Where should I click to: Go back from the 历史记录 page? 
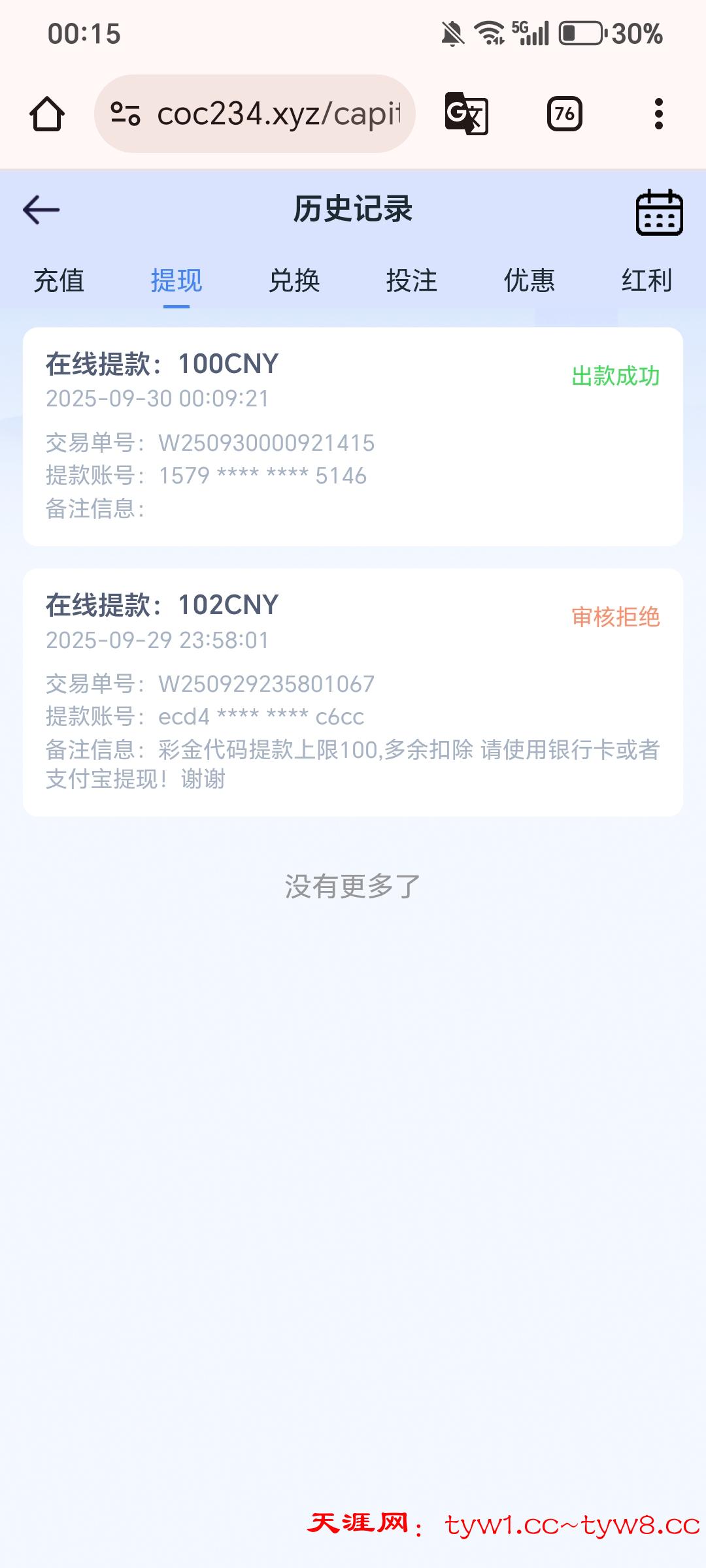coord(41,210)
